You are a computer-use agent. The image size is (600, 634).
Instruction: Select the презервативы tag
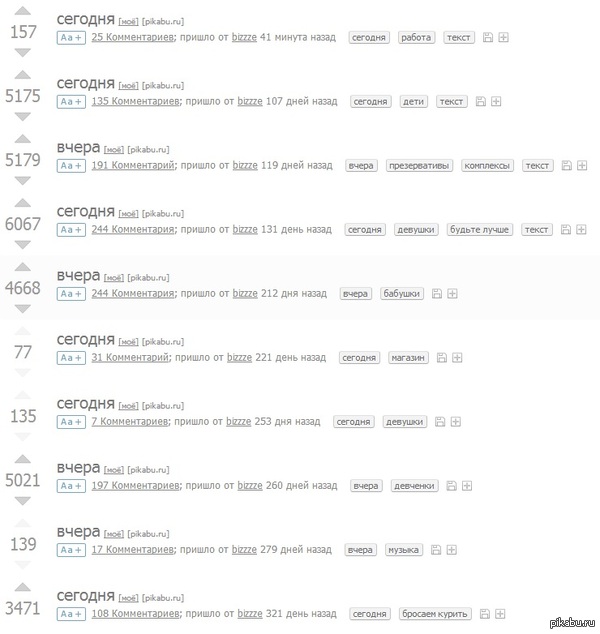419,165
